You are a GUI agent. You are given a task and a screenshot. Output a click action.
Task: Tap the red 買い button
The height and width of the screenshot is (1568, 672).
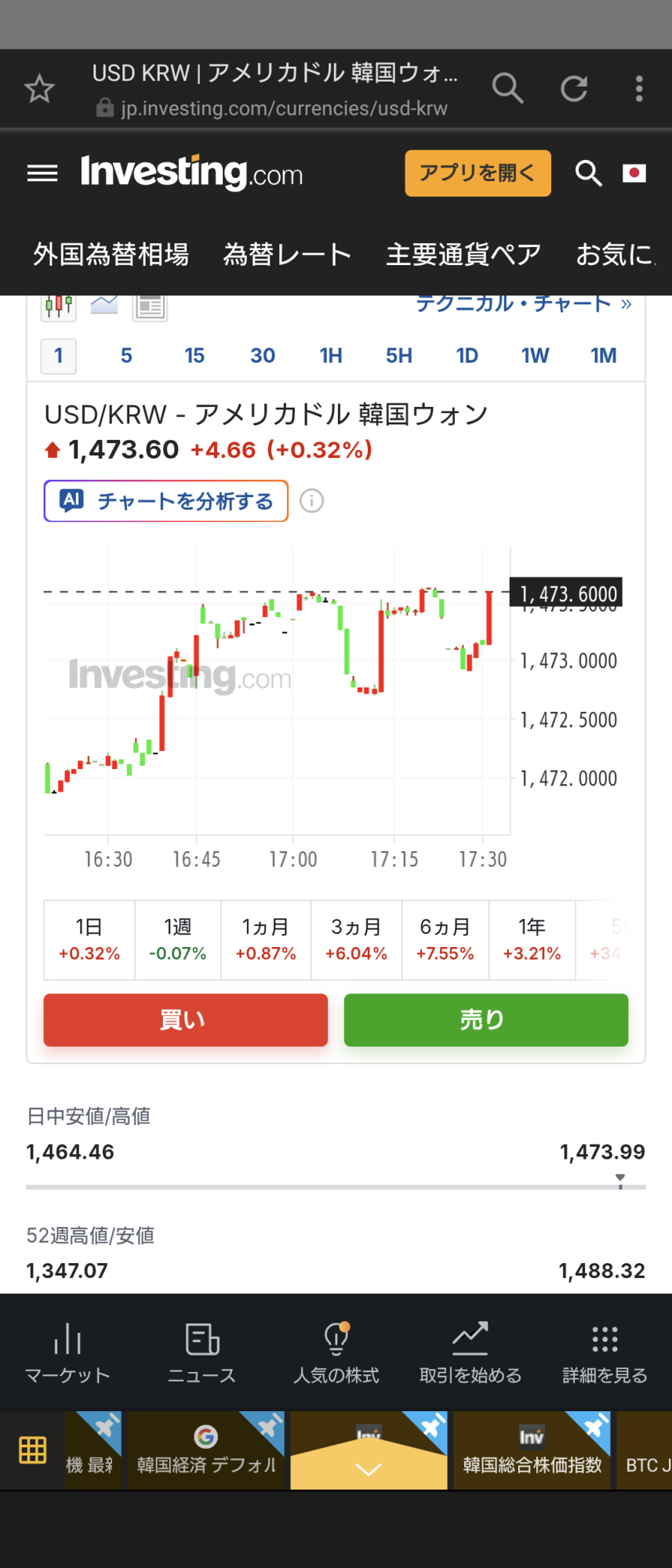click(185, 1020)
